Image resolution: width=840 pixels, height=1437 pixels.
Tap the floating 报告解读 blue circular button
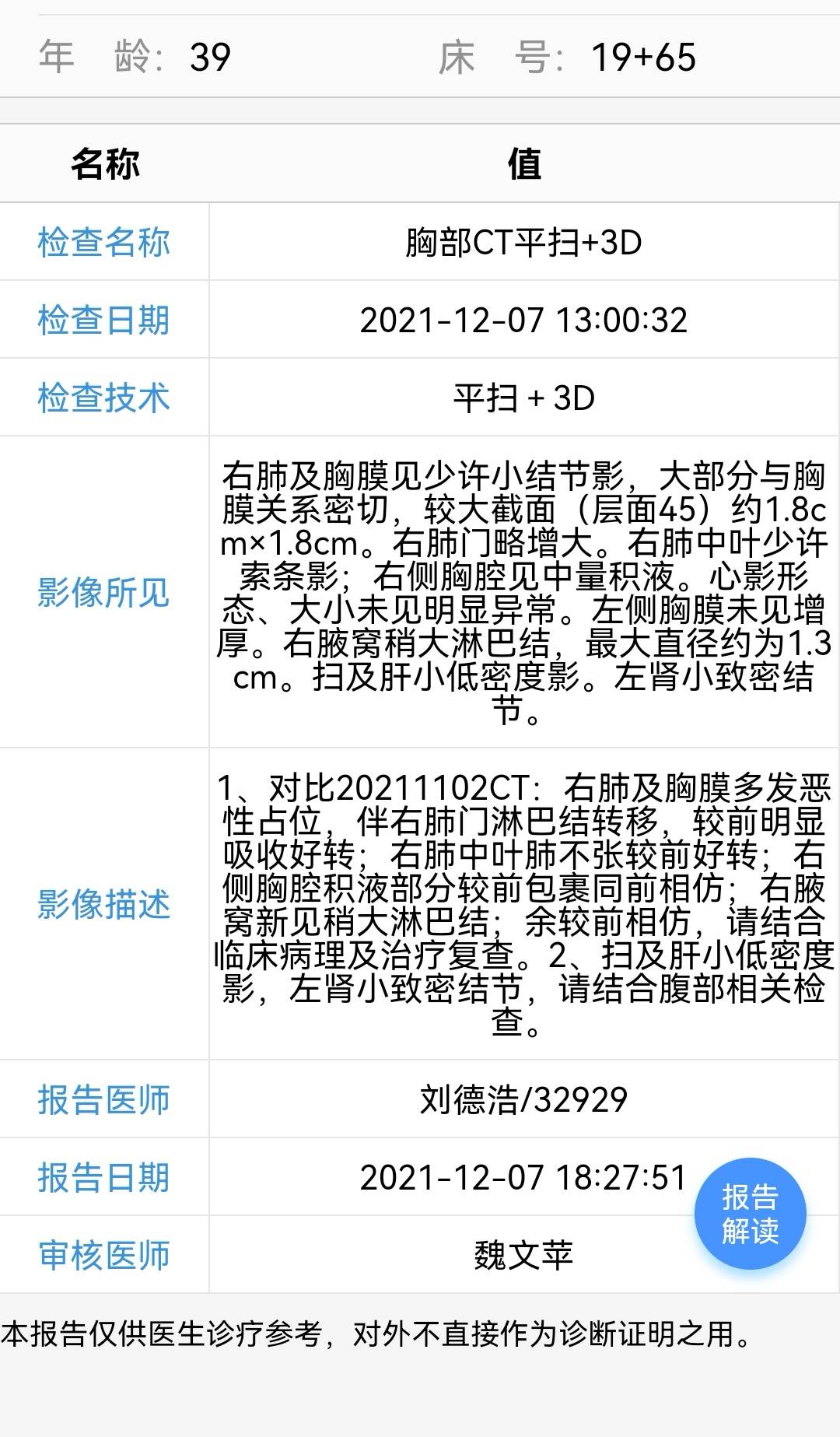point(751,1212)
